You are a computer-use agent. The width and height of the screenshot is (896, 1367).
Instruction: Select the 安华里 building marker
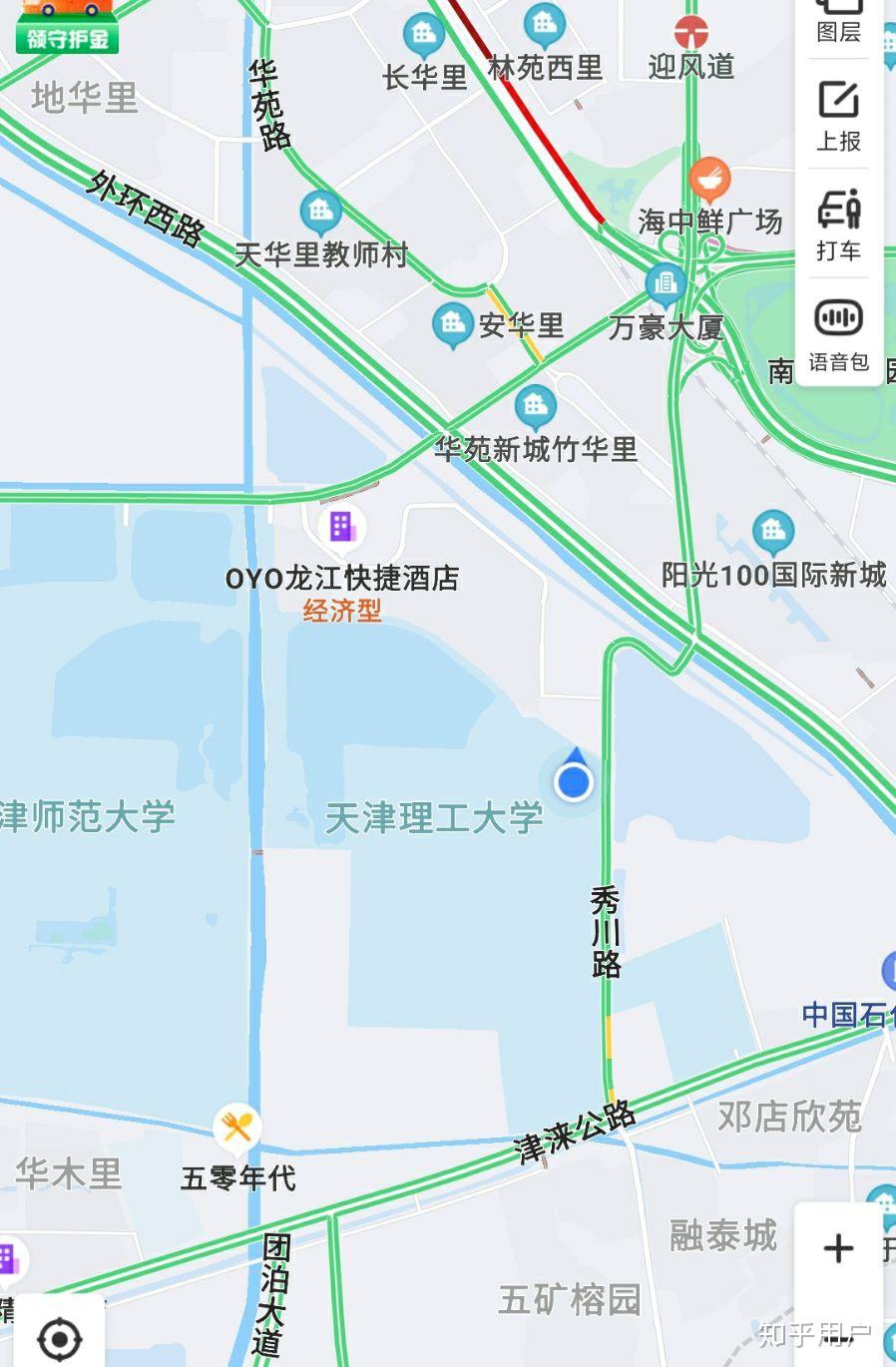coord(451,322)
